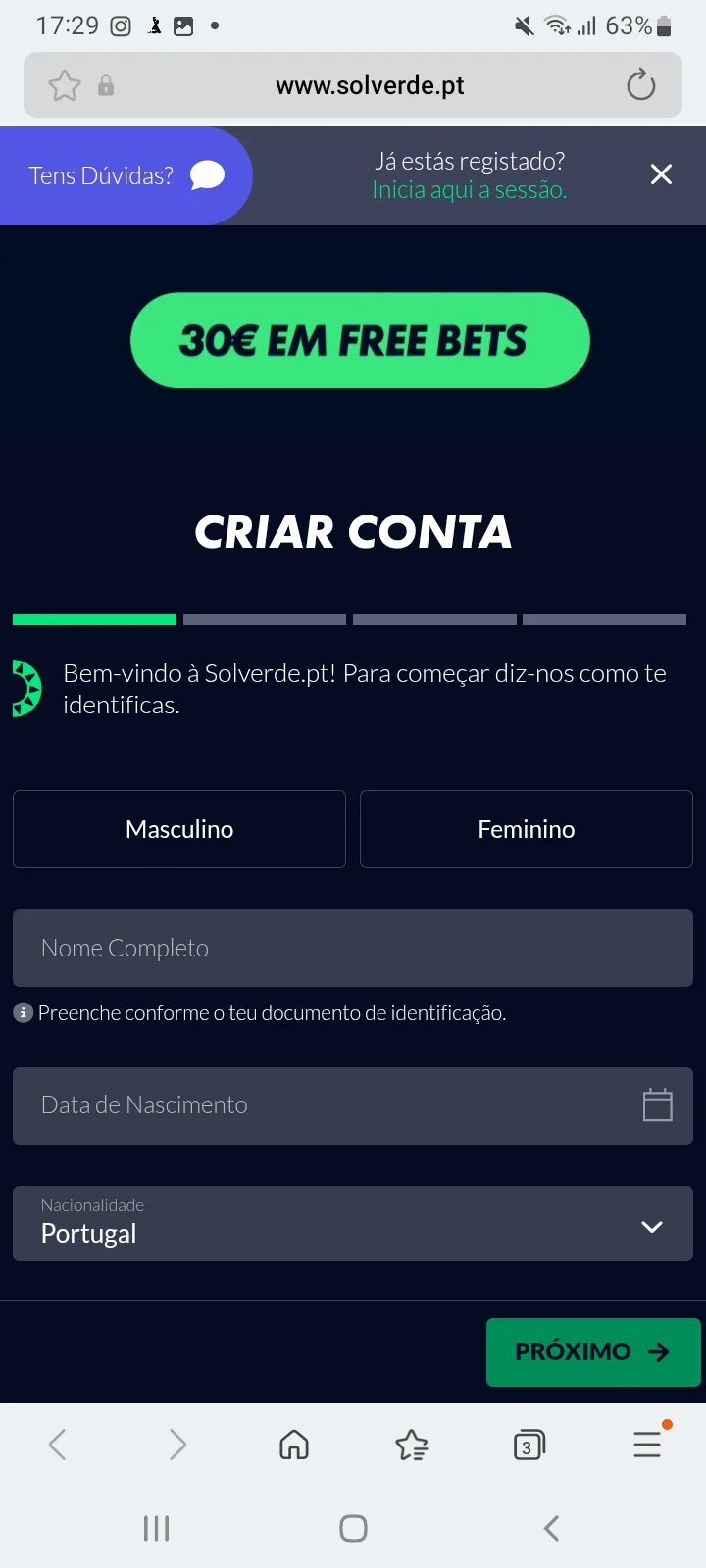The image size is (706, 1568).
Task: Dismiss the already-registered banner
Action: click(x=661, y=174)
